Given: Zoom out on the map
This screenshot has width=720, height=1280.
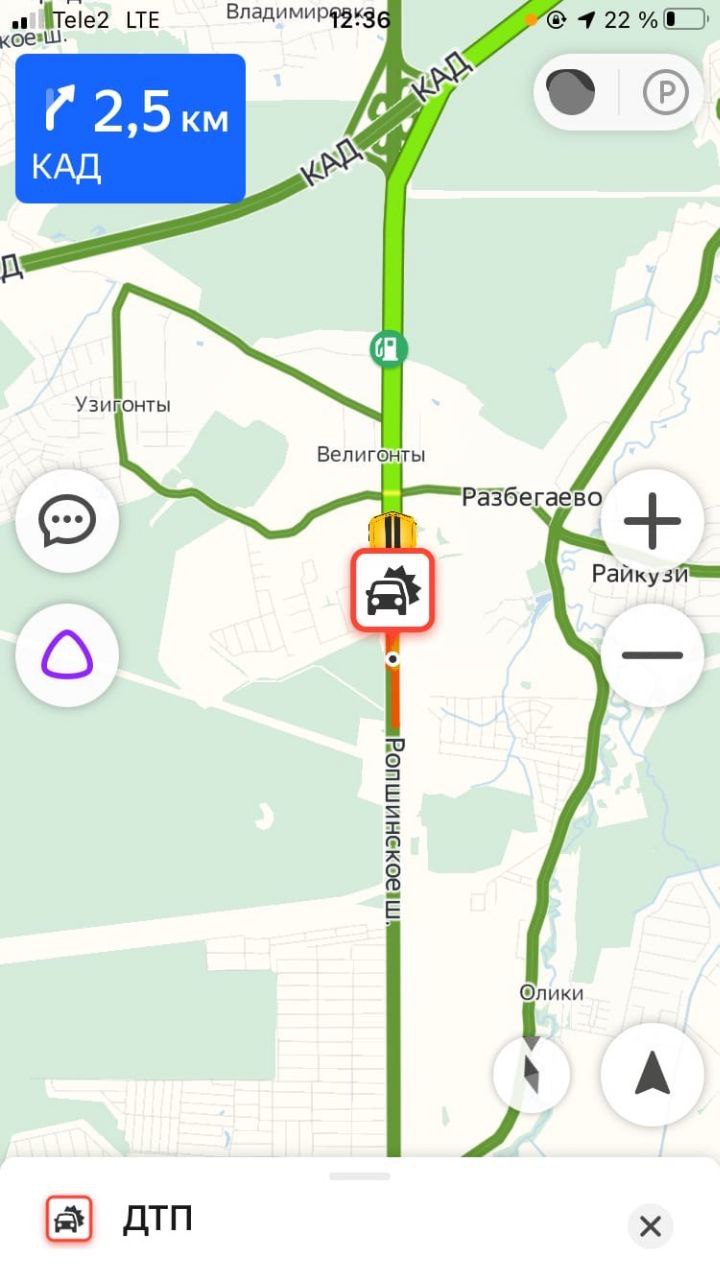Looking at the screenshot, I should [x=652, y=655].
